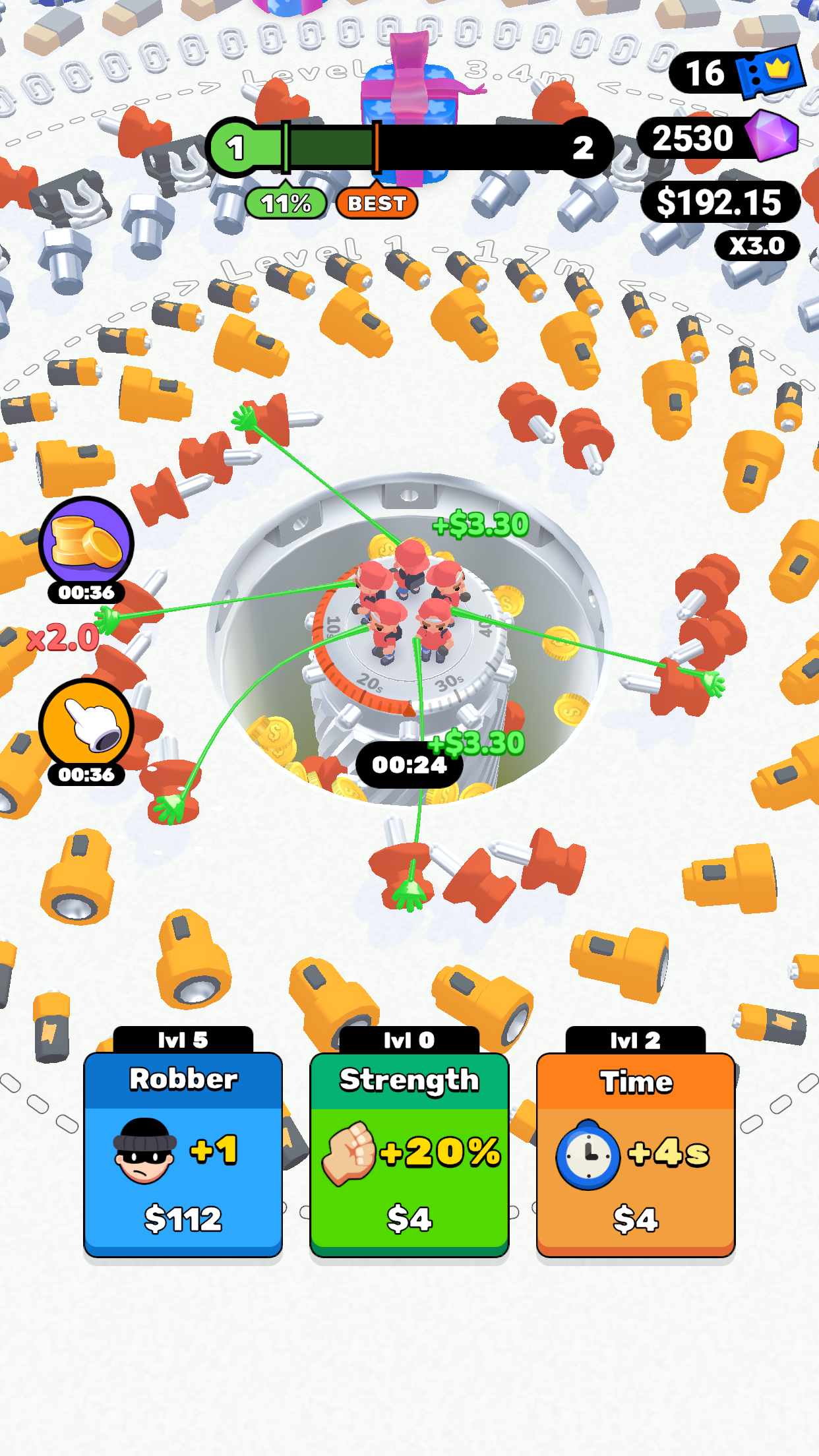Image resolution: width=819 pixels, height=1456 pixels.
Task: Activate the gold coins x2.0 boost
Action: click(86, 544)
